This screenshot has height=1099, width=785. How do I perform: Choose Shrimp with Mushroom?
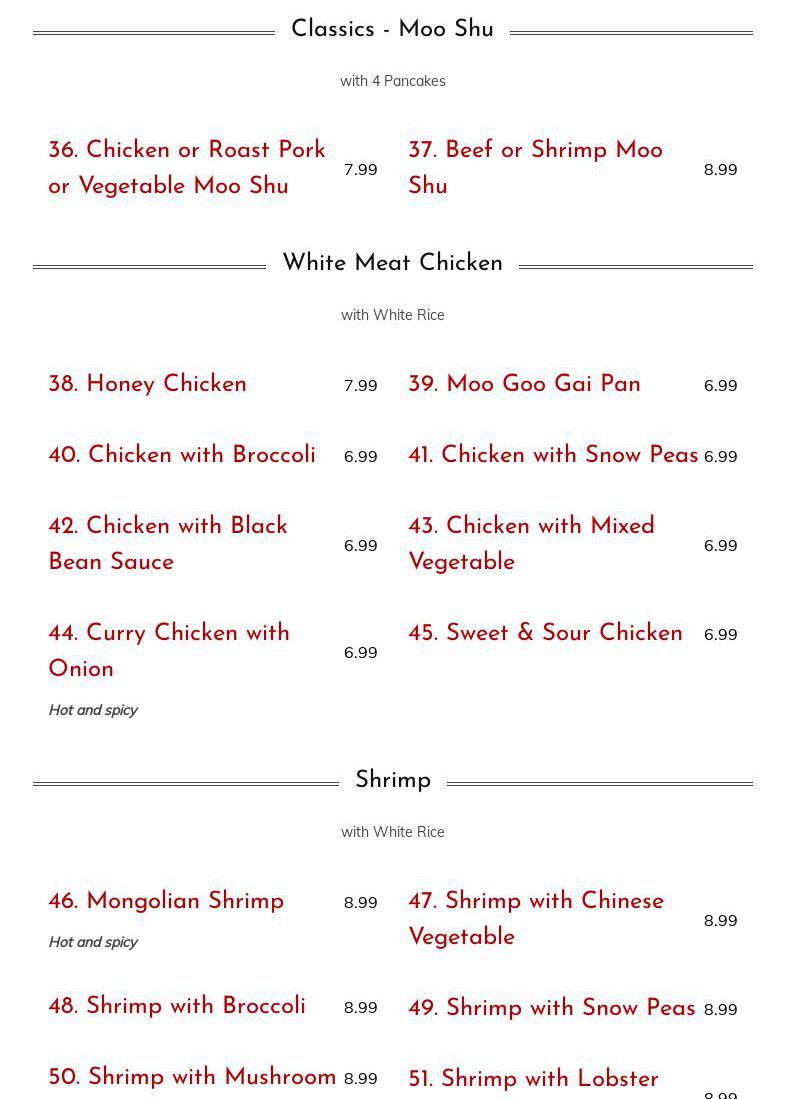(x=192, y=1078)
